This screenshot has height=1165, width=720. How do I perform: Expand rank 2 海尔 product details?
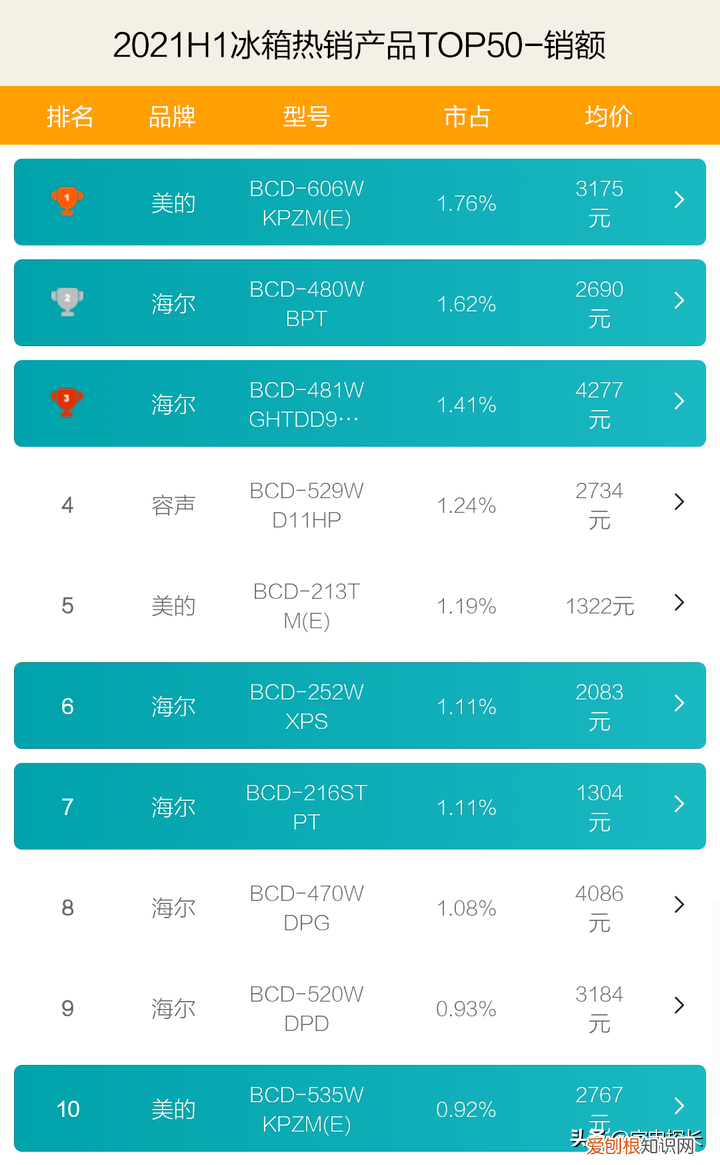tap(679, 301)
